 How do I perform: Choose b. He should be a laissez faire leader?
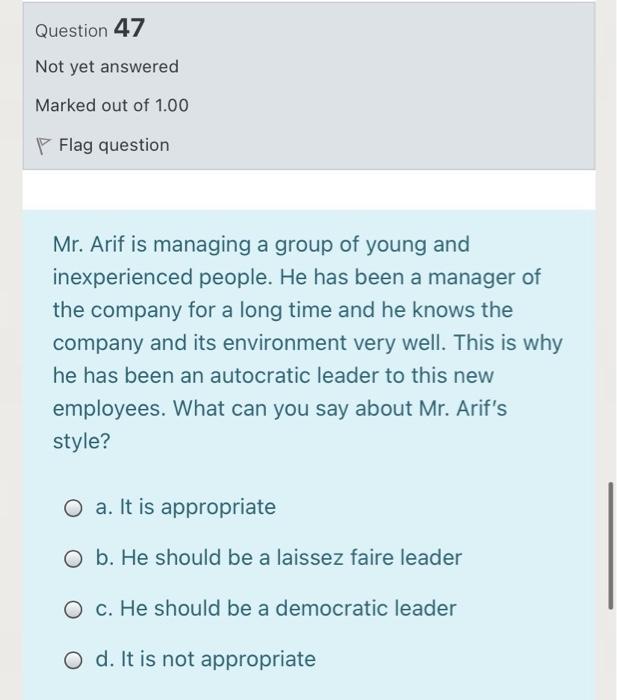click(73, 558)
